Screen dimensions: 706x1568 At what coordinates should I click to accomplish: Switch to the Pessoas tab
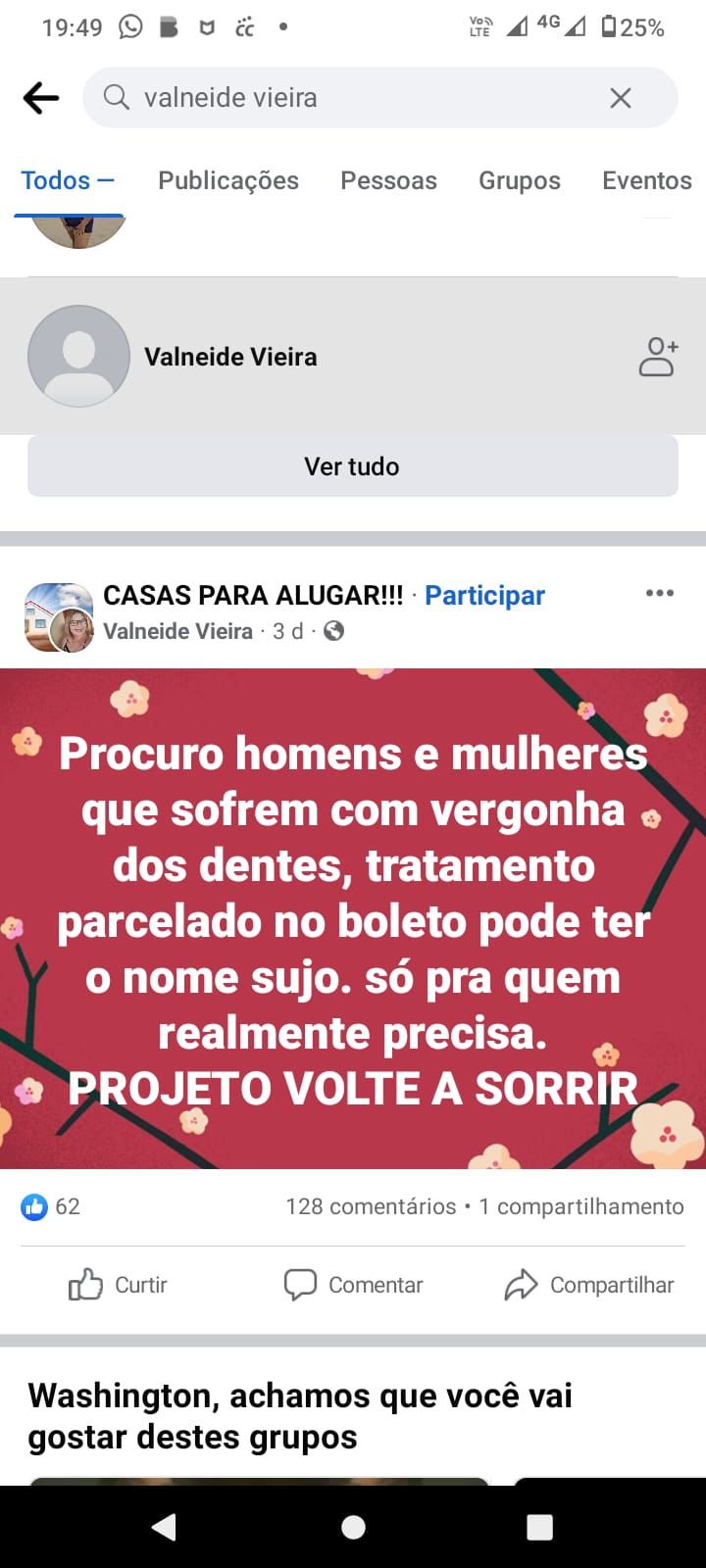(x=388, y=180)
